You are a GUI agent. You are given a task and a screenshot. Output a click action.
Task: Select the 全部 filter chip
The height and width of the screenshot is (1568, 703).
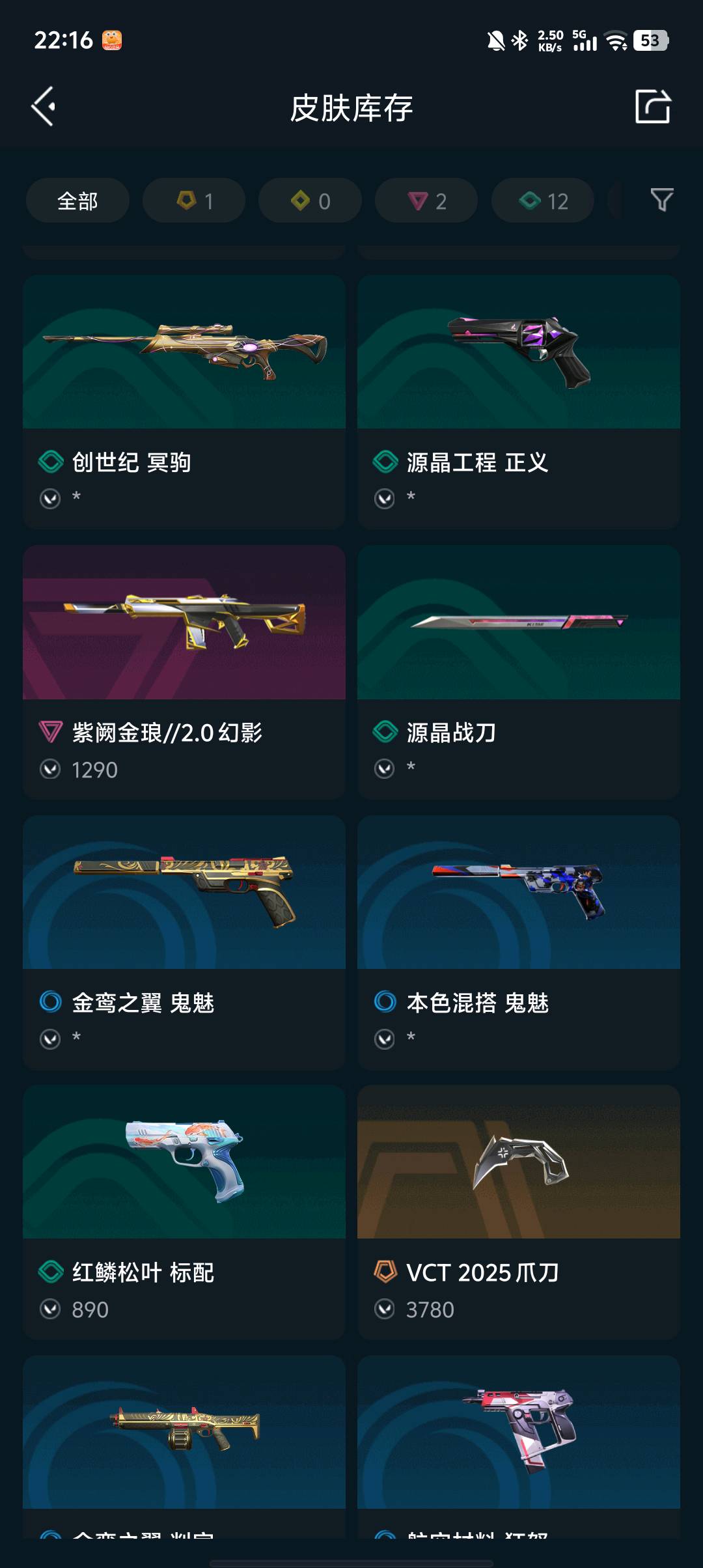77,201
